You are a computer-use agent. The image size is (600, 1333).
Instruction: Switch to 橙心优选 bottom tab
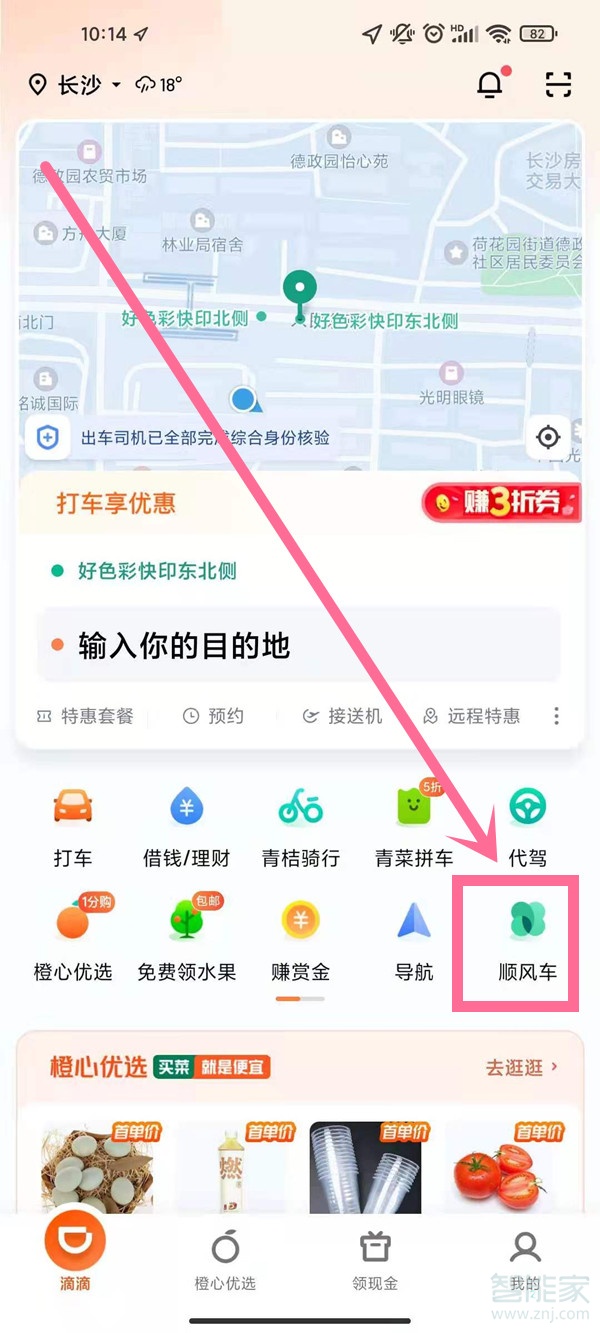[225, 1261]
